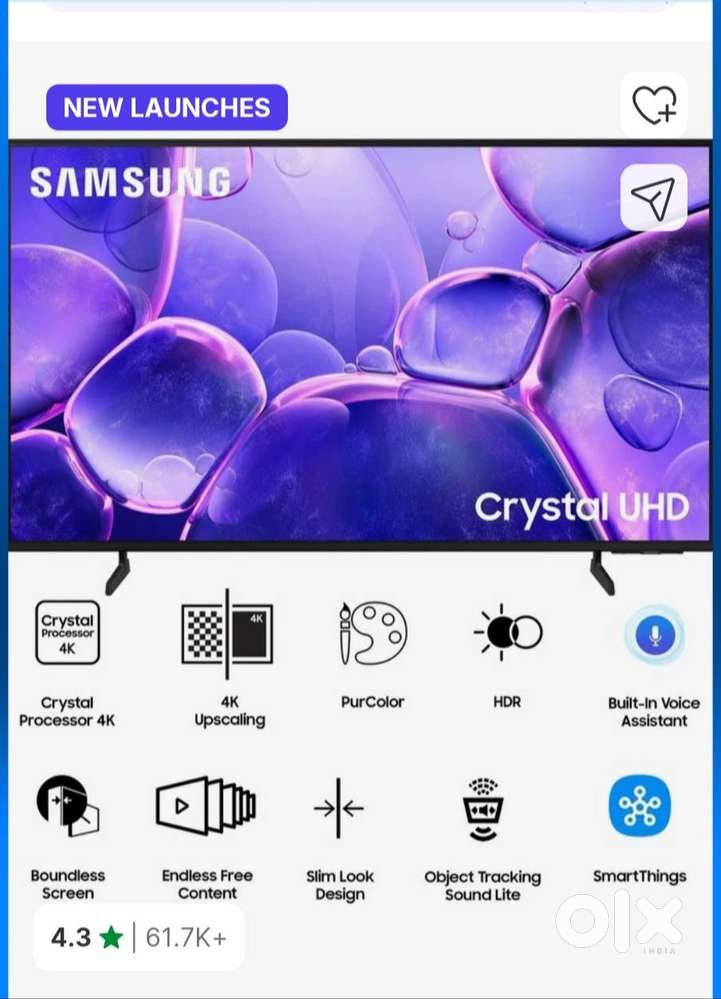Add this Samsung TV to wishlist
The width and height of the screenshot is (721, 999).
pos(654,105)
